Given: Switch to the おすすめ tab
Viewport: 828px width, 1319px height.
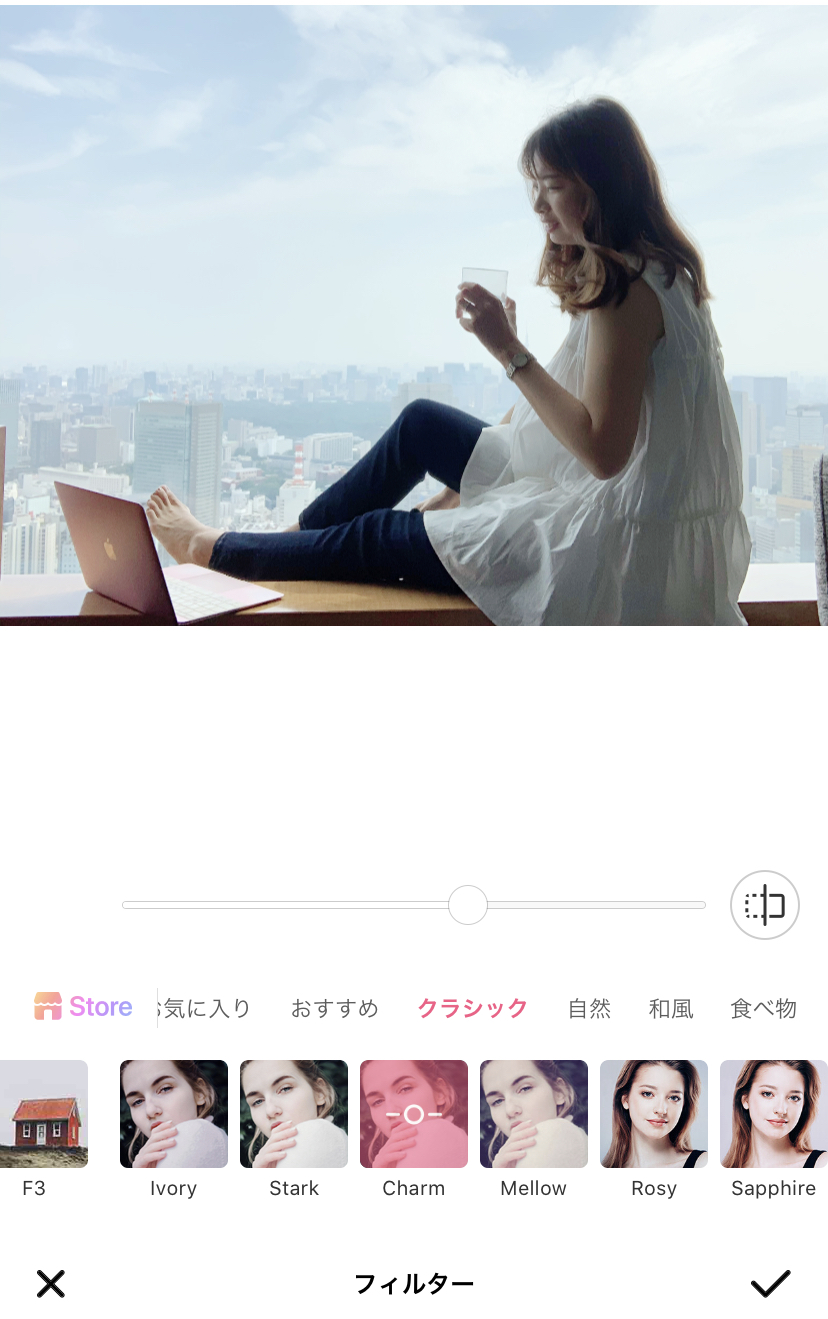Looking at the screenshot, I should pyautogui.click(x=335, y=1008).
